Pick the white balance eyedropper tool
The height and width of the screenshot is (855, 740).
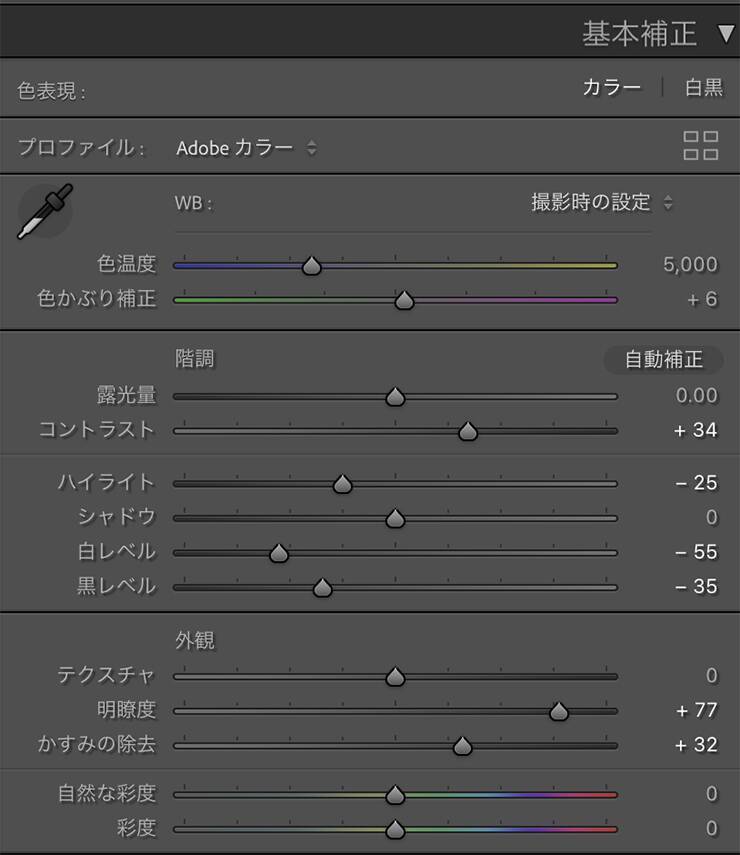click(x=45, y=212)
